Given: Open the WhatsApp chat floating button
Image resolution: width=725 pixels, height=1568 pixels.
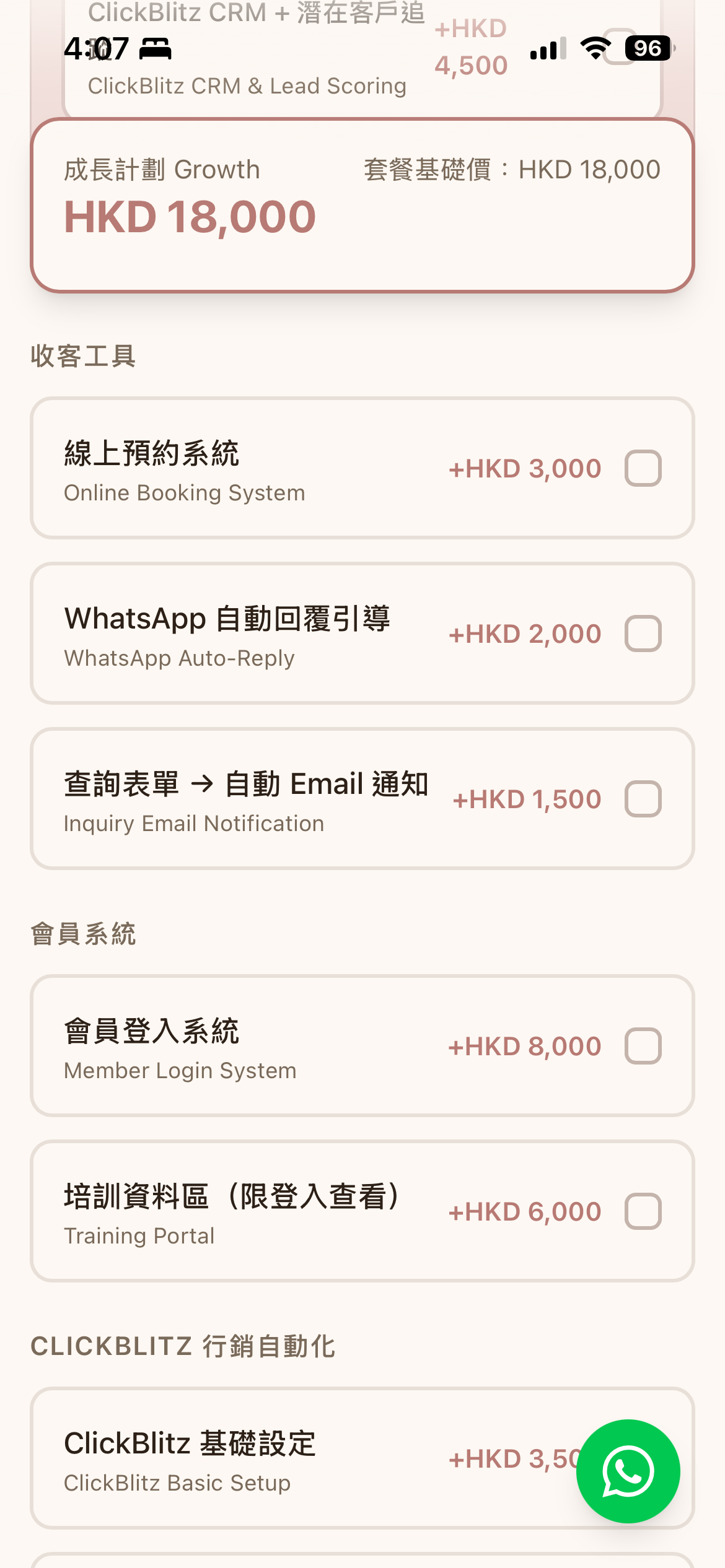Looking at the screenshot, I should (x=628, y=1471).
